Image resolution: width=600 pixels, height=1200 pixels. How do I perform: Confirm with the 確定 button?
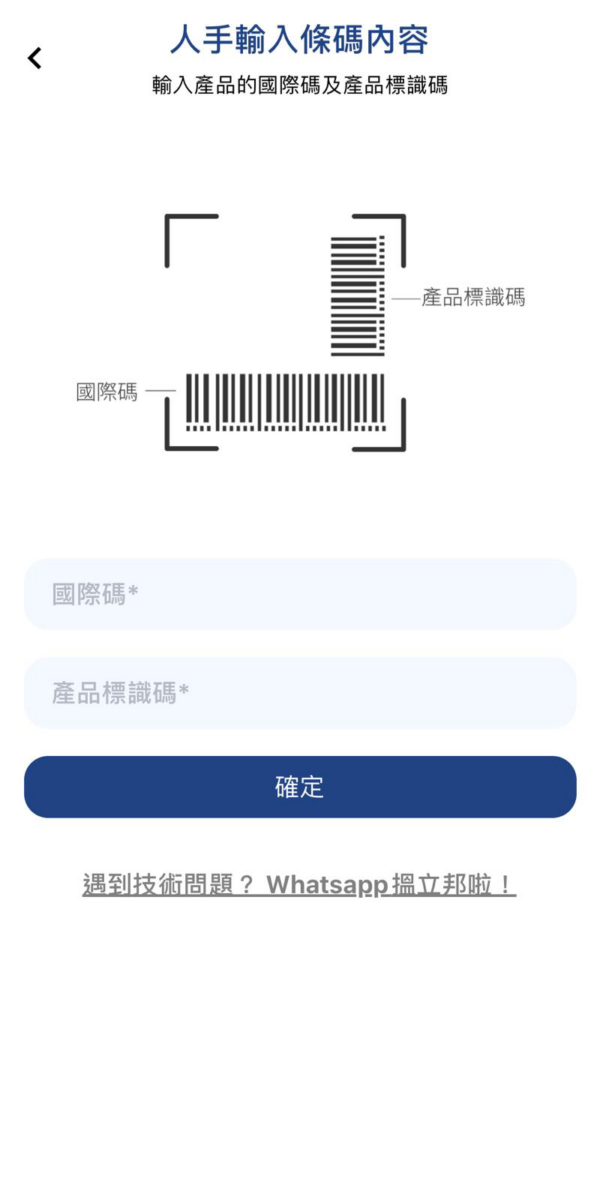[300, 787]
